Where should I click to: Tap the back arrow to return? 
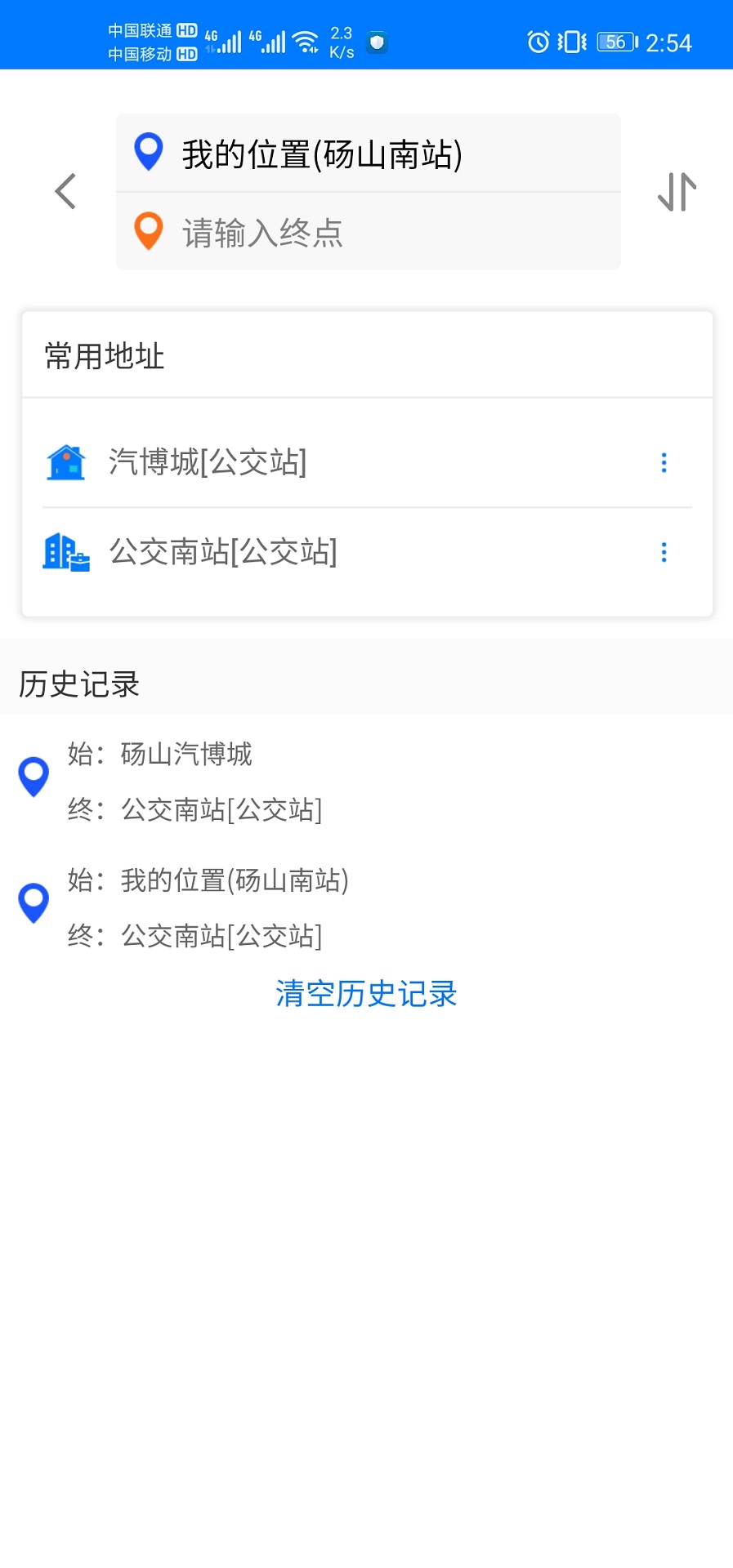[65, 190]
